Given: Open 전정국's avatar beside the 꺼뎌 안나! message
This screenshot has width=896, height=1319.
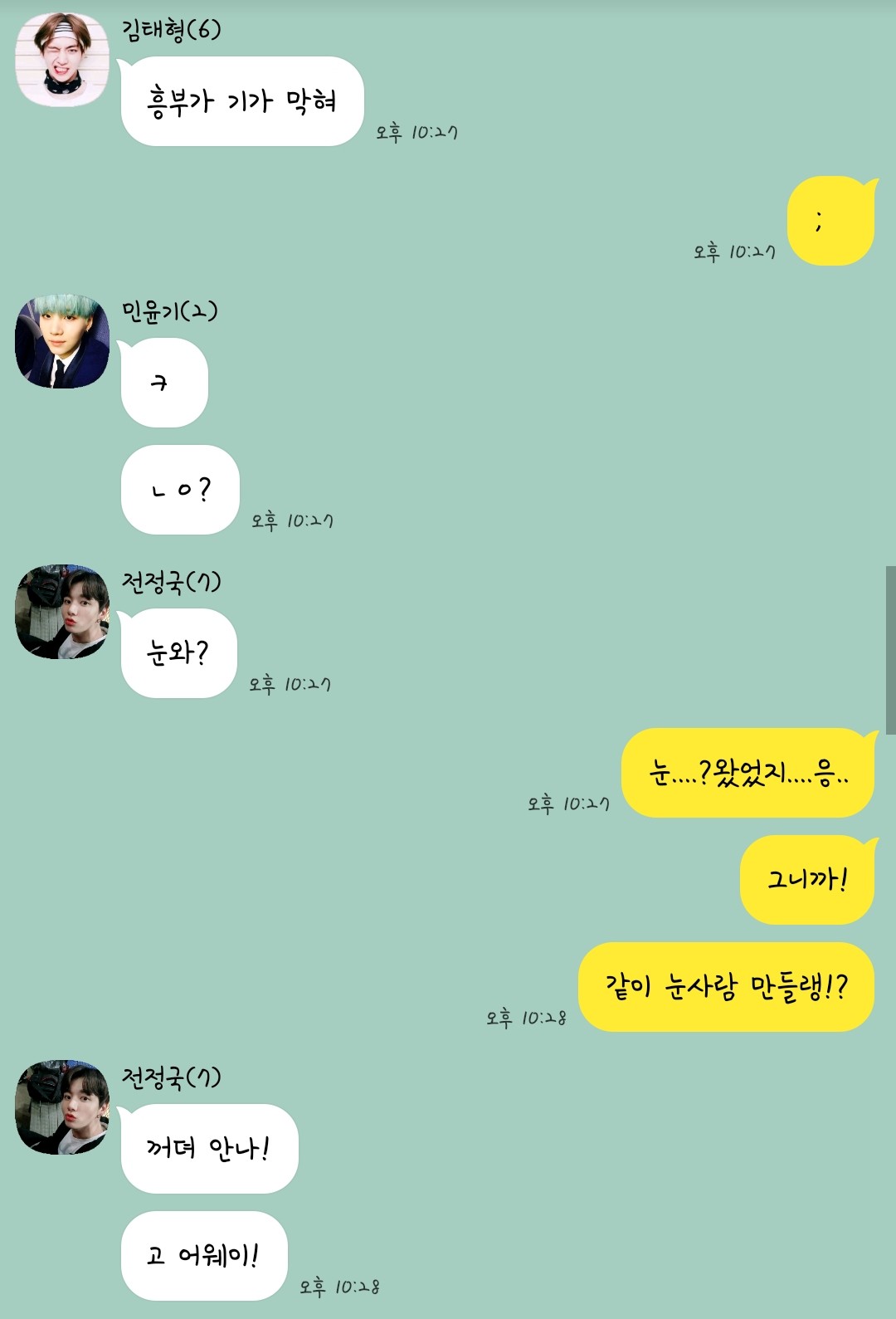Looking at the screenshot, I should tap(62, 1107).
